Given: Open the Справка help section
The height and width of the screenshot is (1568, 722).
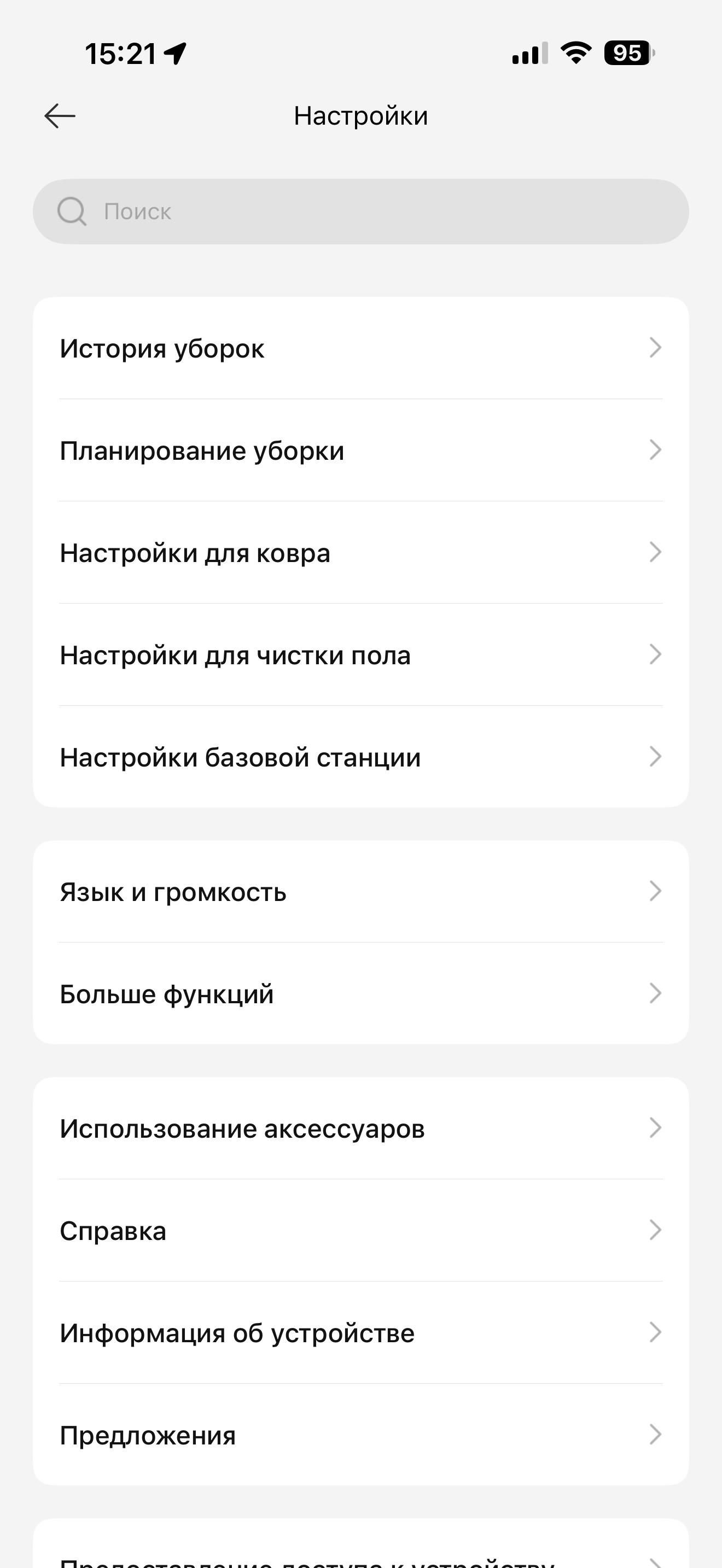Looking at the screenshot, I should point(360,1231).
